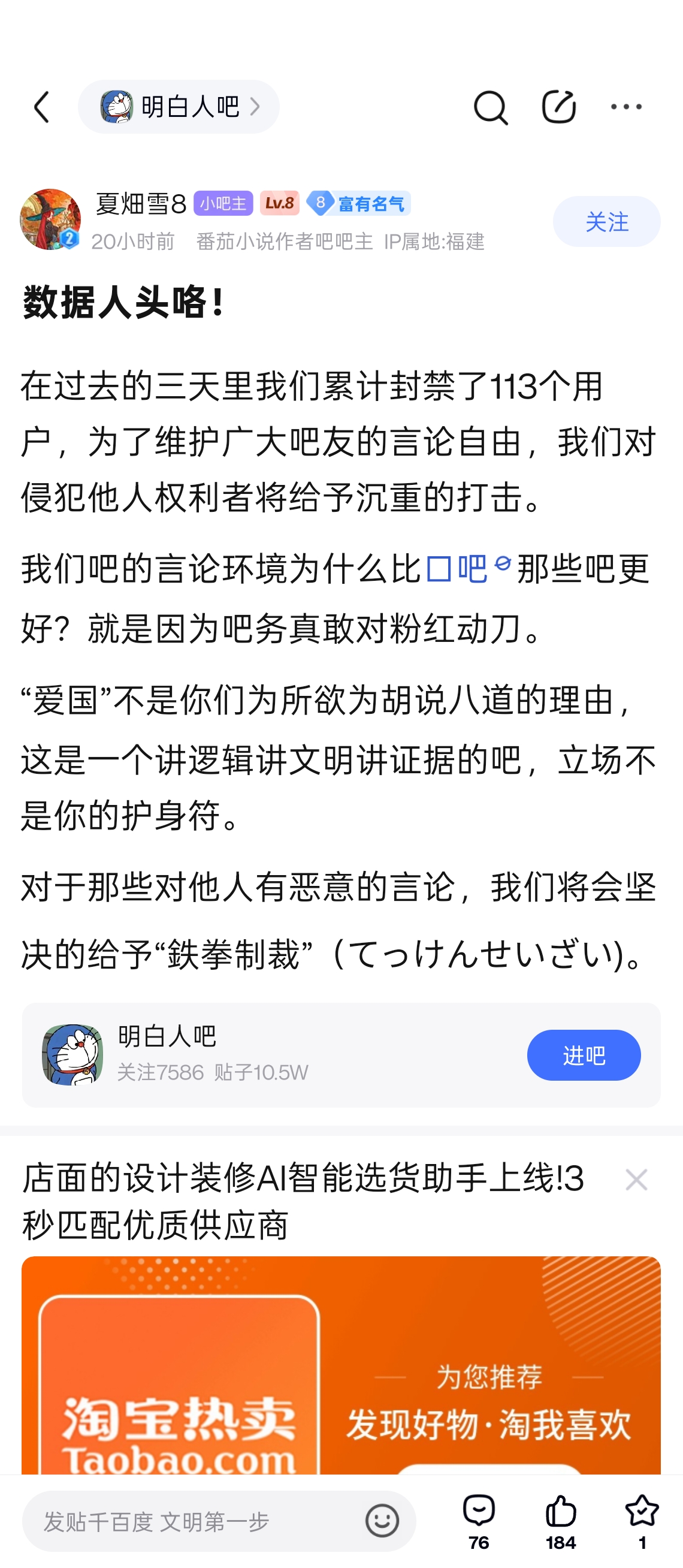The image size is (683, 1568).
Task: Open the emoji picker
Action: [x=382, y=1521]
